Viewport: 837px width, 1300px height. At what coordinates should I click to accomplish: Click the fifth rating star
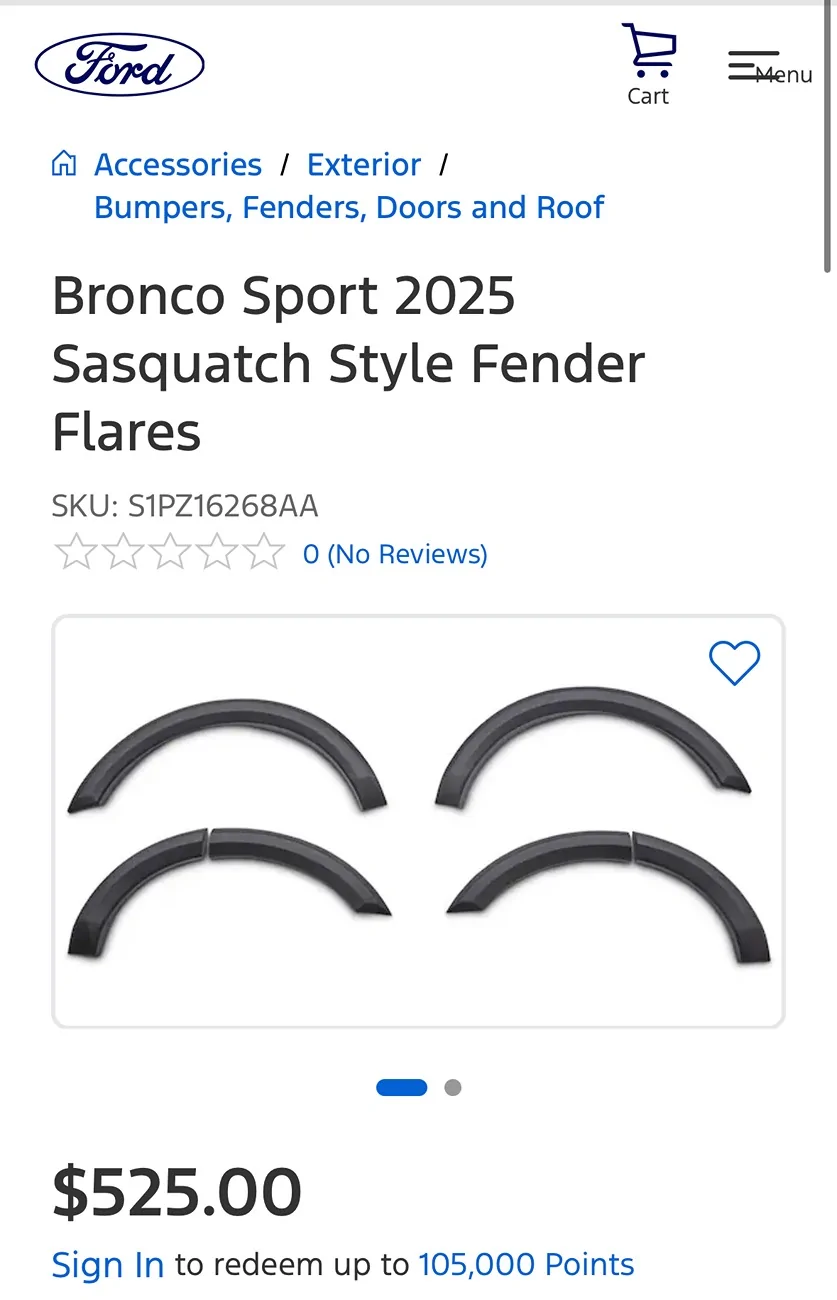(261, 549)
